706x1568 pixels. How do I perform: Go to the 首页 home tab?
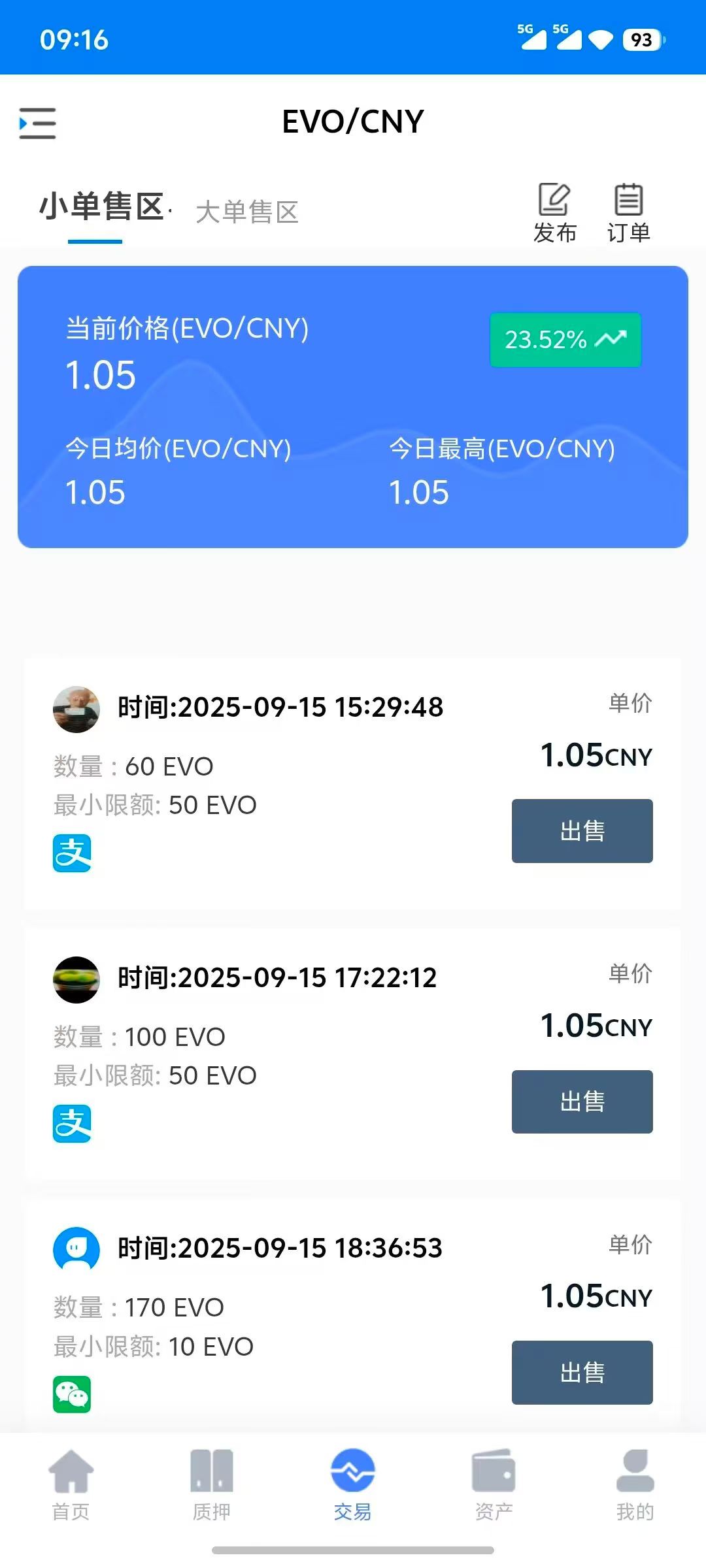71,1484
